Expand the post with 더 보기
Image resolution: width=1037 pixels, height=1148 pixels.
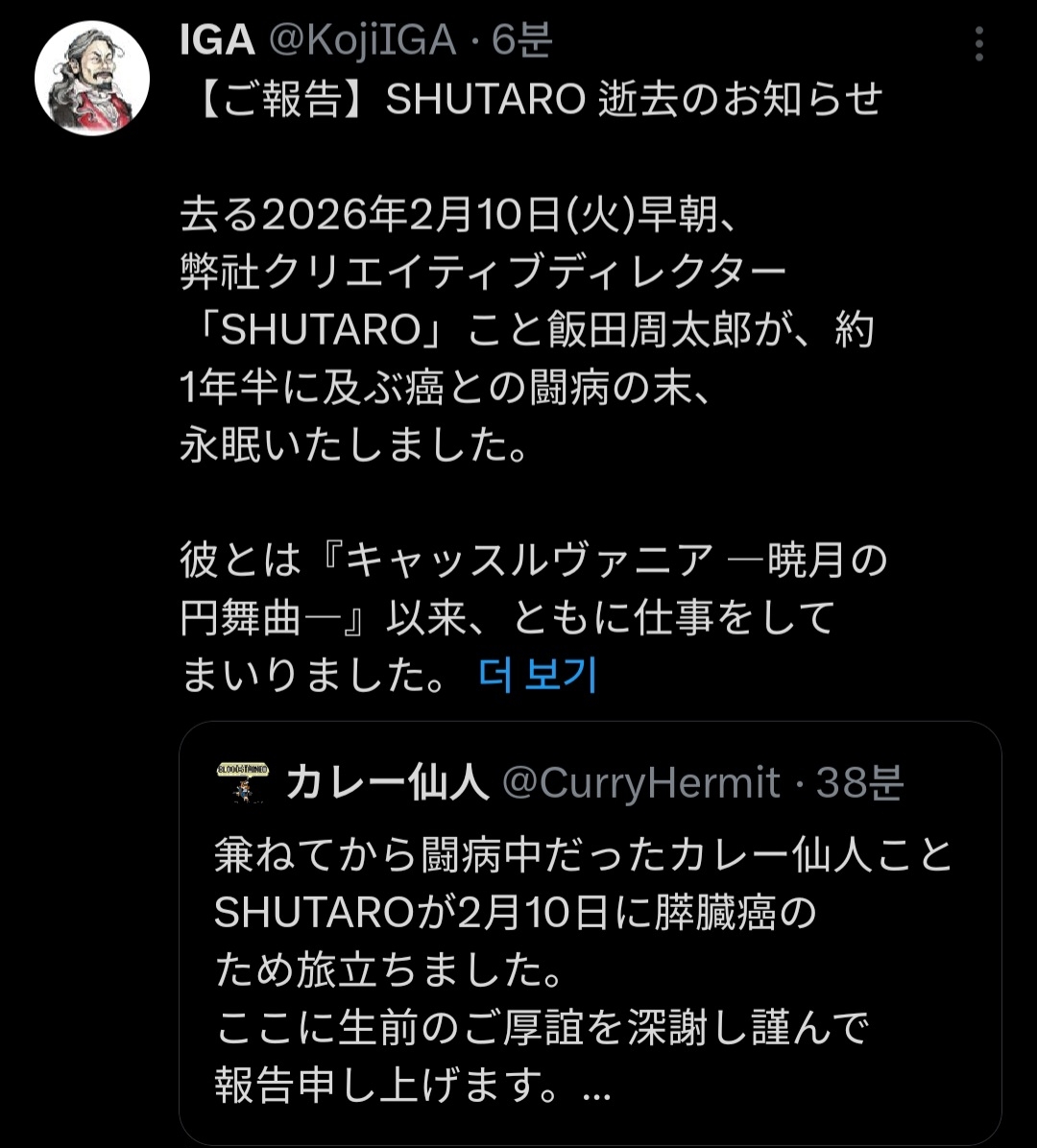538,675
